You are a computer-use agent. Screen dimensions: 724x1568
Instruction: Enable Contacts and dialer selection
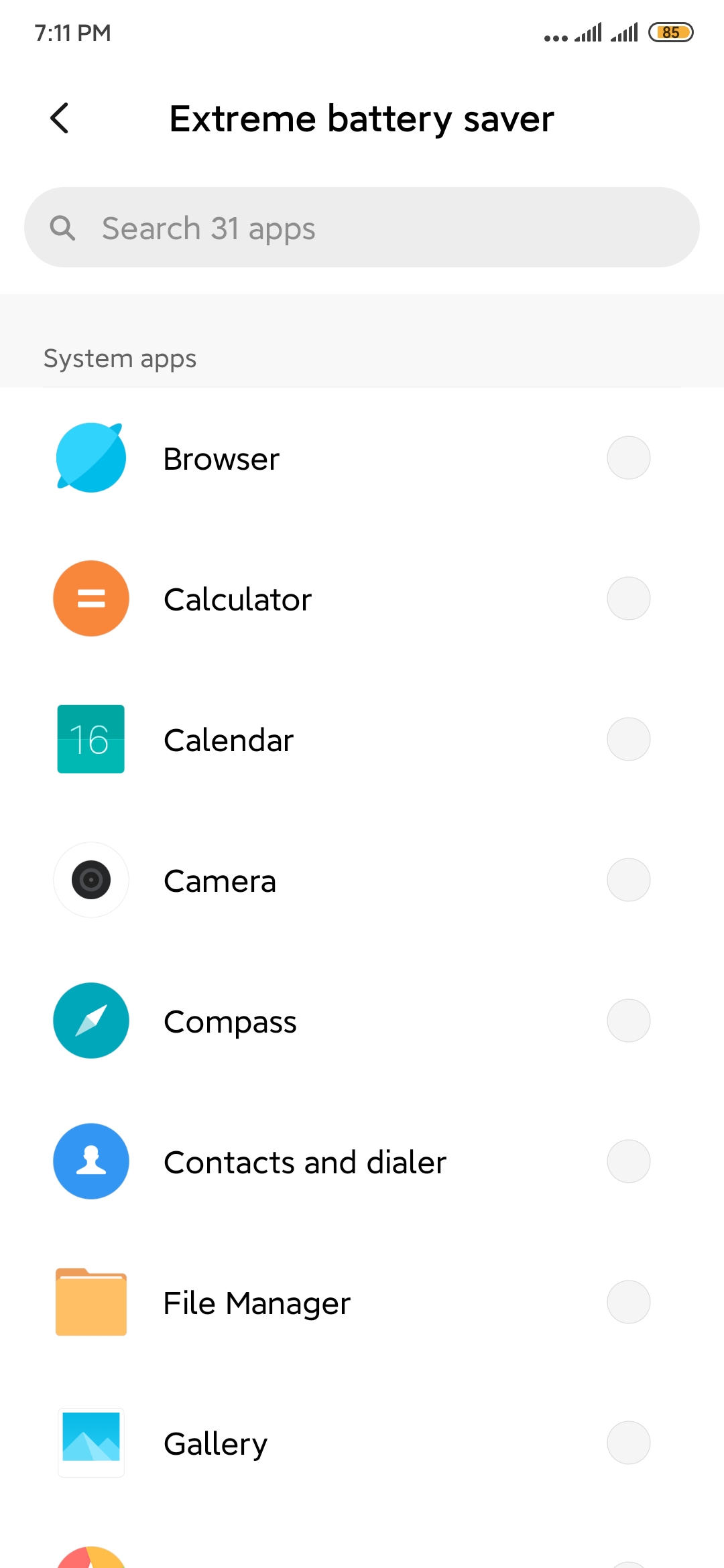(628, 1162)
